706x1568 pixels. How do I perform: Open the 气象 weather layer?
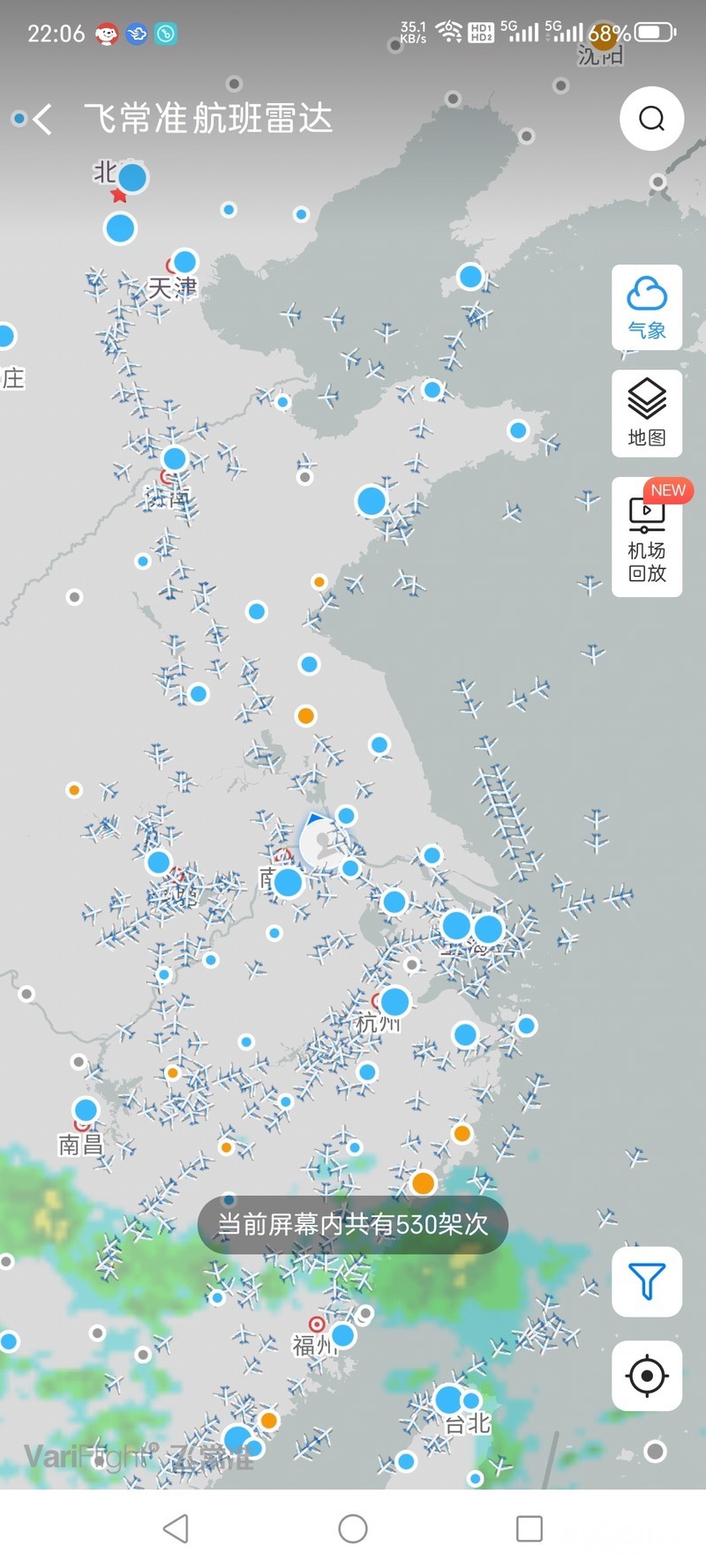[647, 307]
